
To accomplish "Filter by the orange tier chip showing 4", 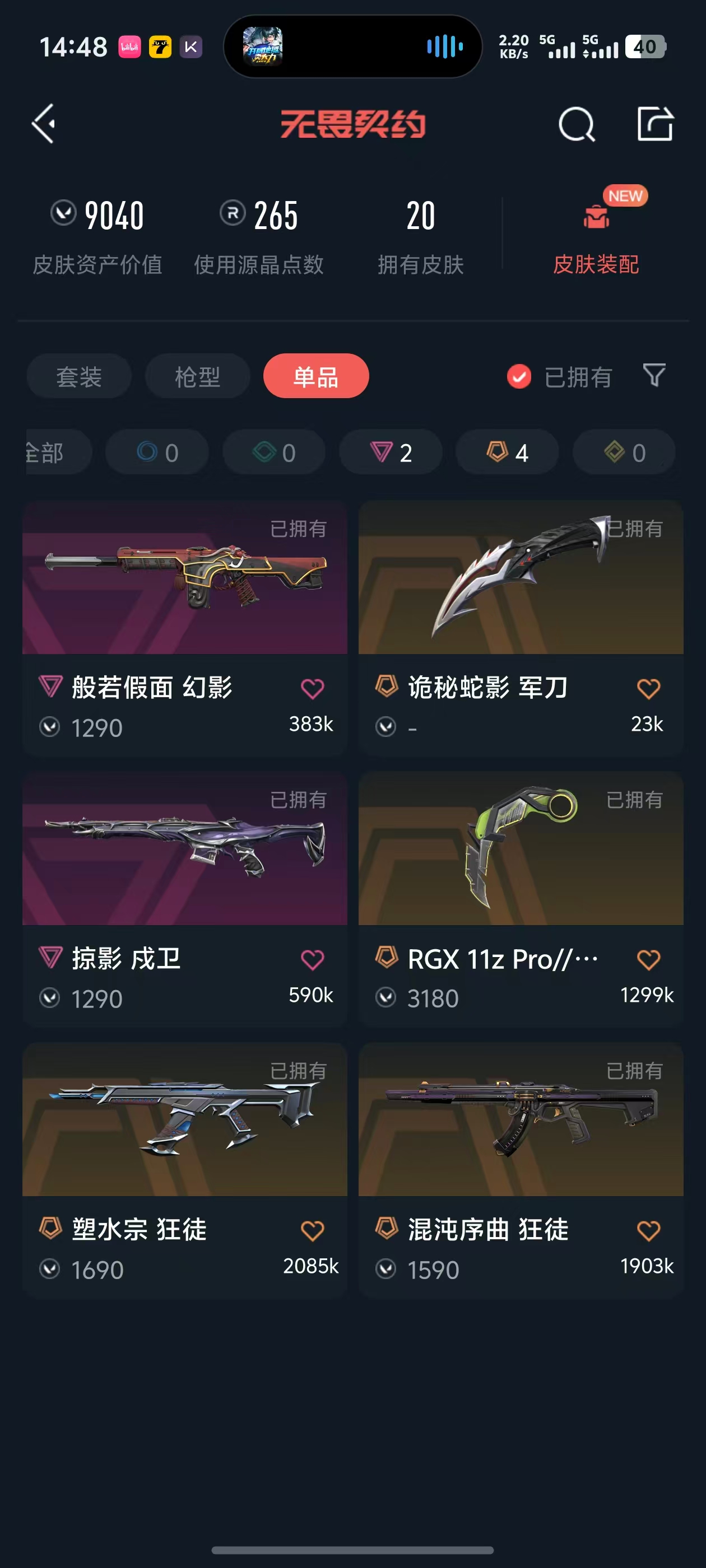I will (508, 452).
